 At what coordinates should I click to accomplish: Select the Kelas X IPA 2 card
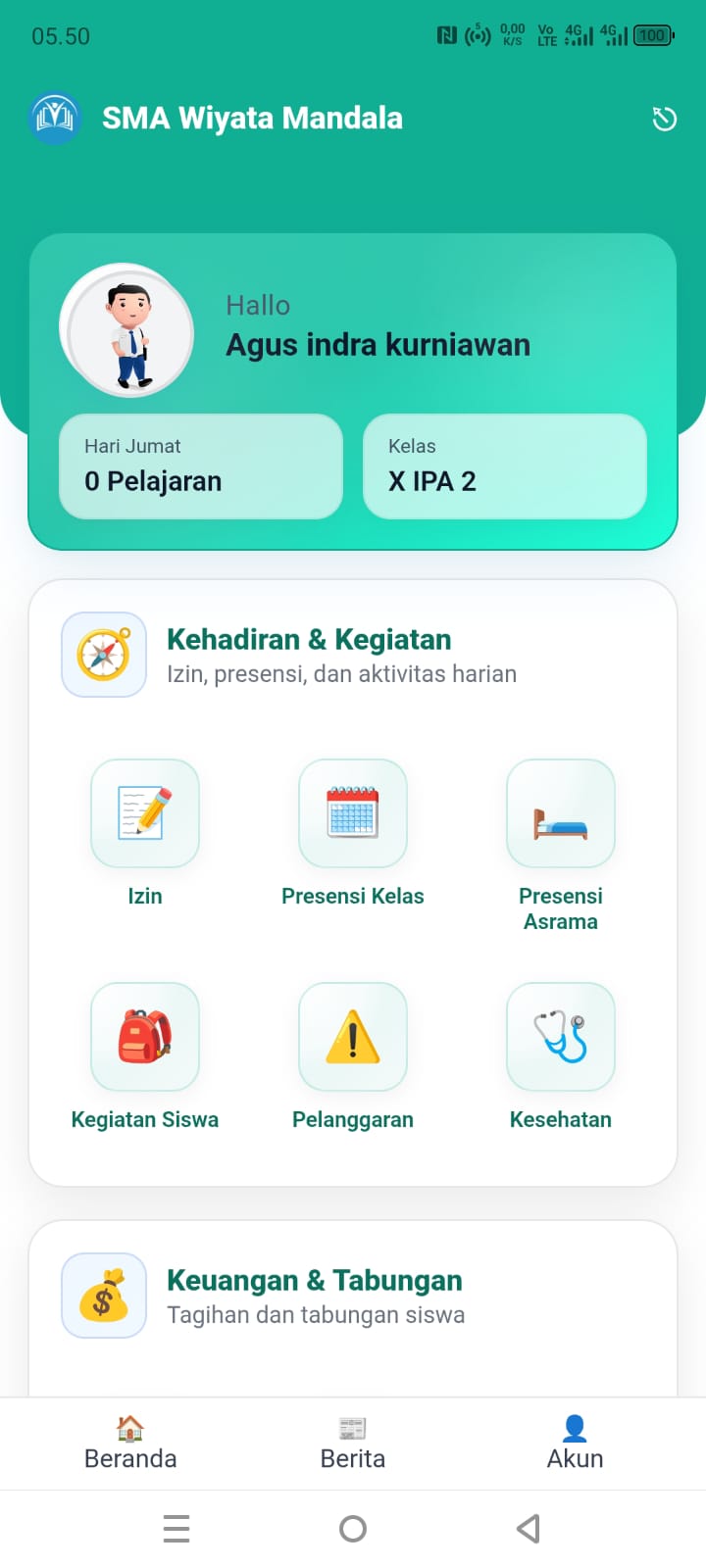pos(504,465)
